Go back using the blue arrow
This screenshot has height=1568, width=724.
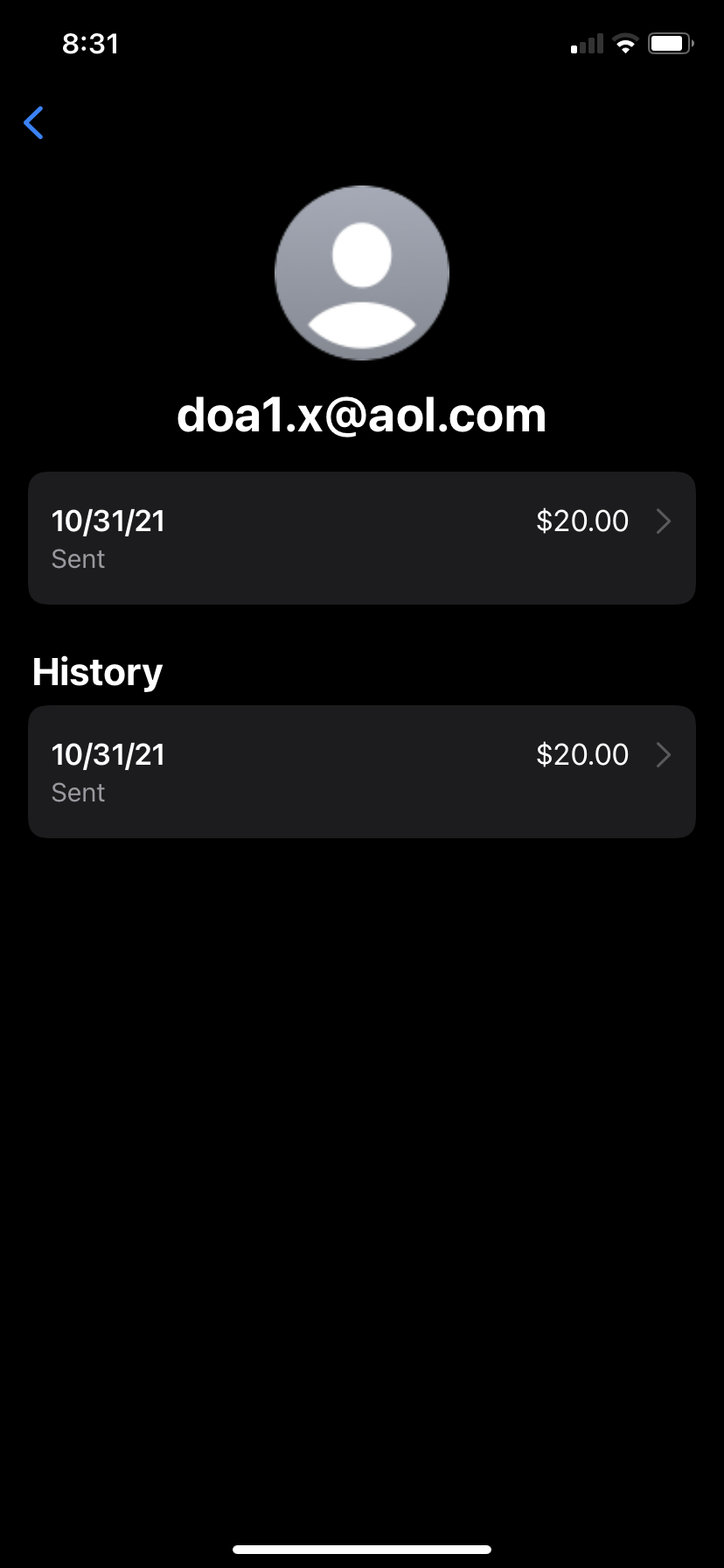[34, 123]
